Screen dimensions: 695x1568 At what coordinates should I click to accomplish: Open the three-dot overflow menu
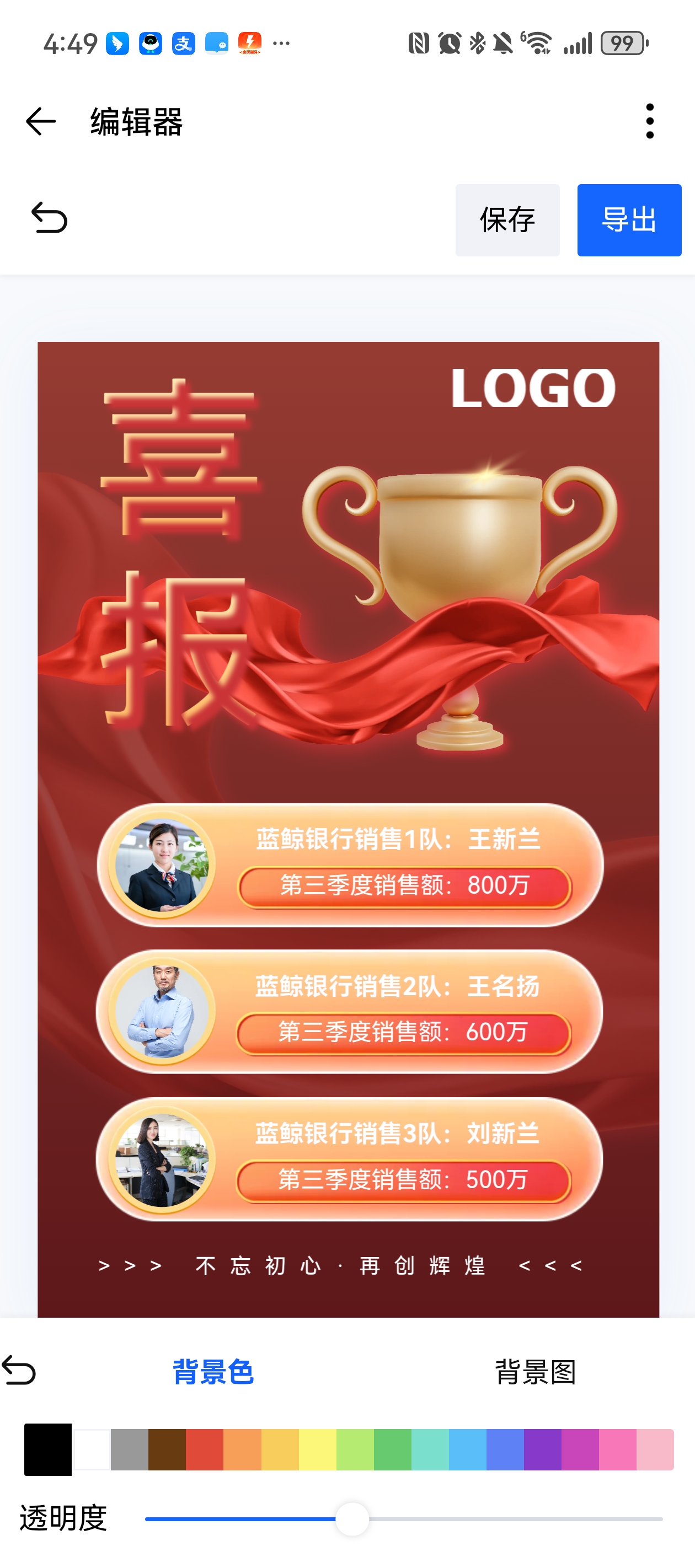click(649, 121)
